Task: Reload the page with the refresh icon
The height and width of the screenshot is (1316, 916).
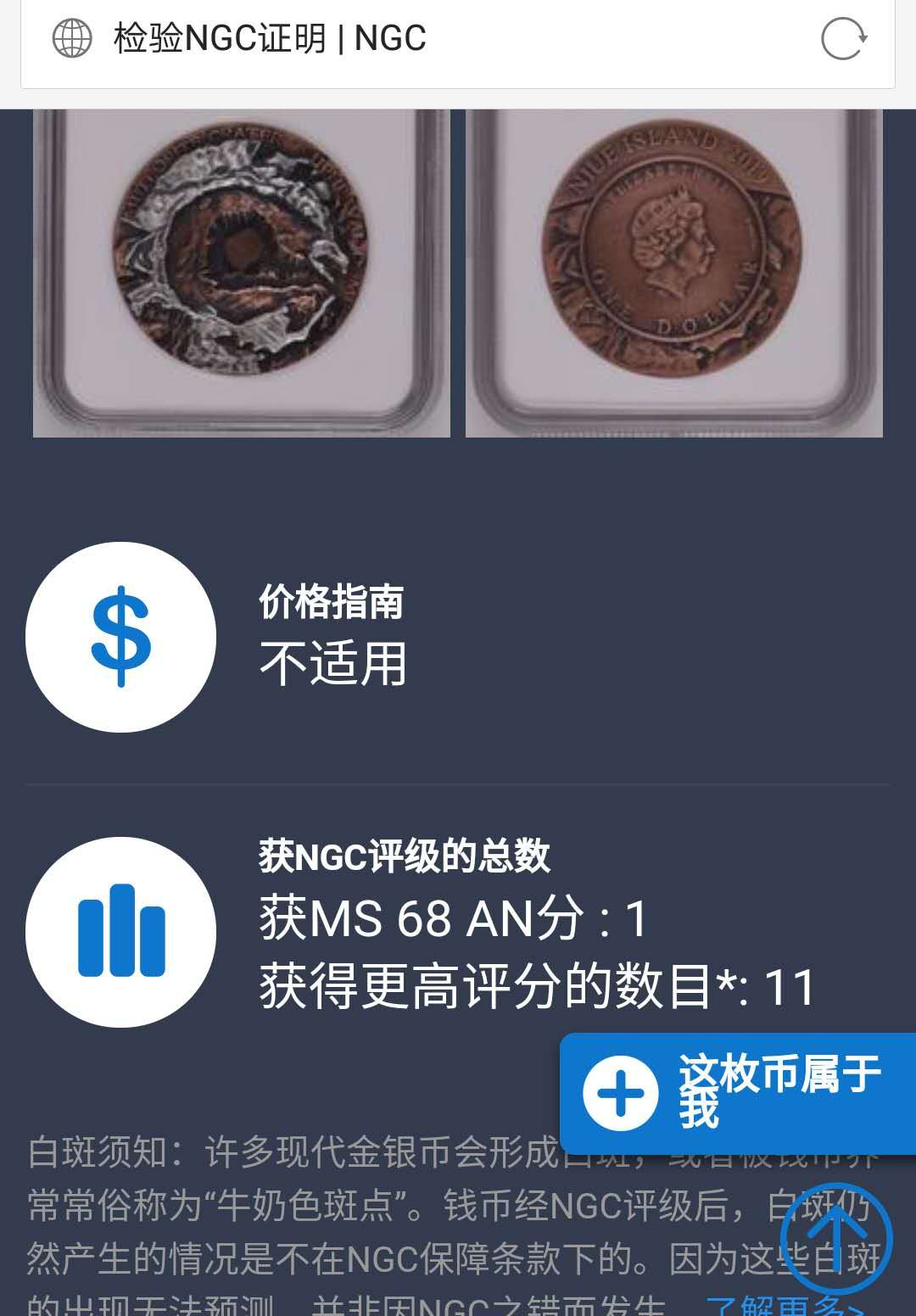Action: click(x=843, y=39)
